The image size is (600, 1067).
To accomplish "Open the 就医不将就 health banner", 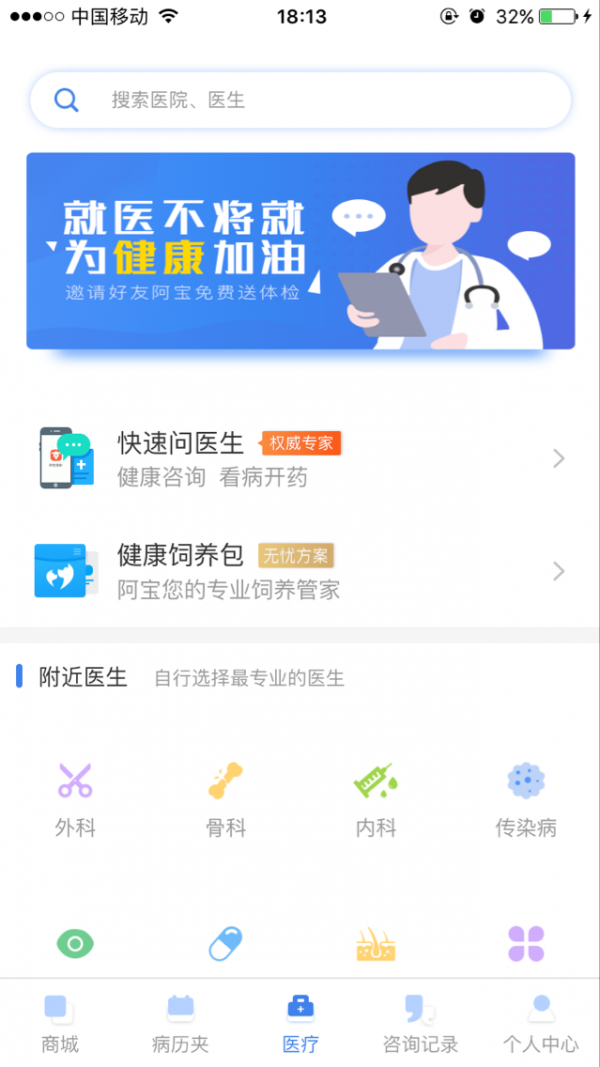I will 300,250.
